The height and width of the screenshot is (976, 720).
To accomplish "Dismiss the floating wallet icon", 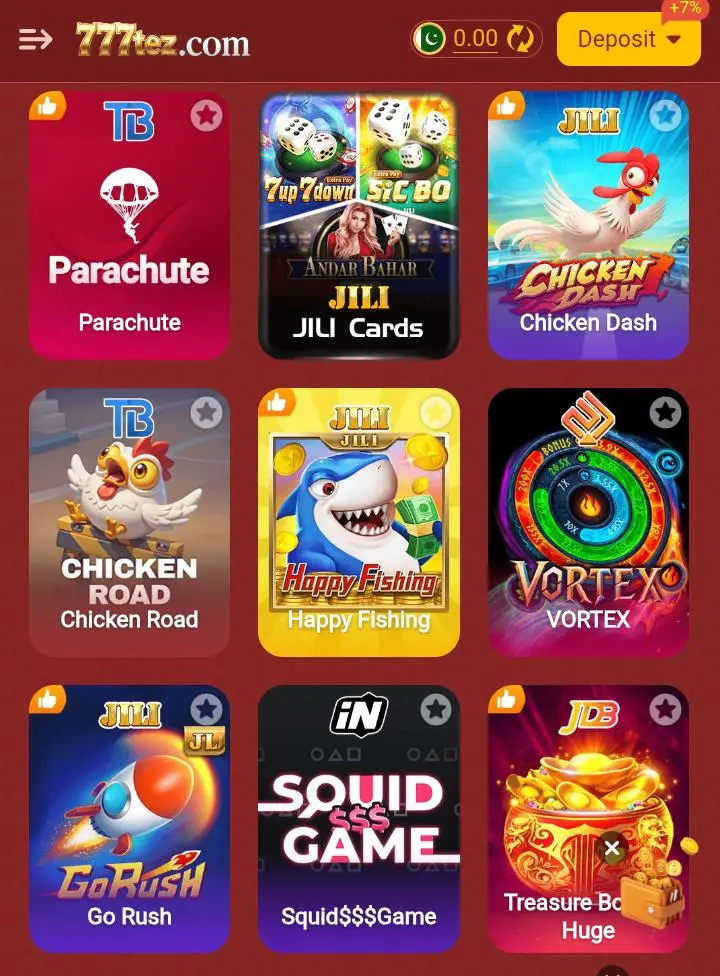I will click(x=612, y=850).
